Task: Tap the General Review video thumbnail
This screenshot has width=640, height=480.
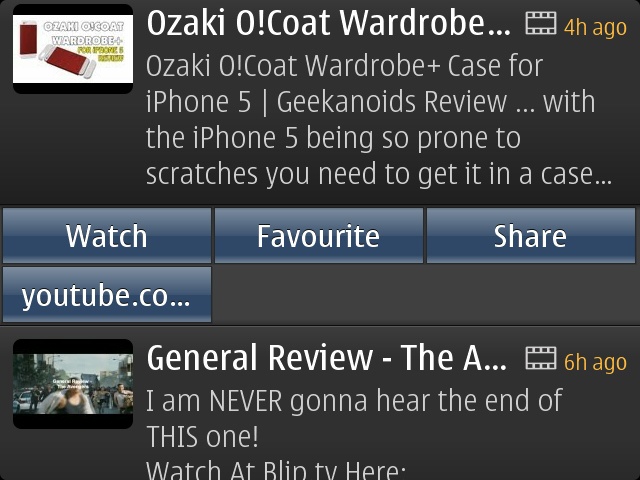Action: [x=73, y=384]
